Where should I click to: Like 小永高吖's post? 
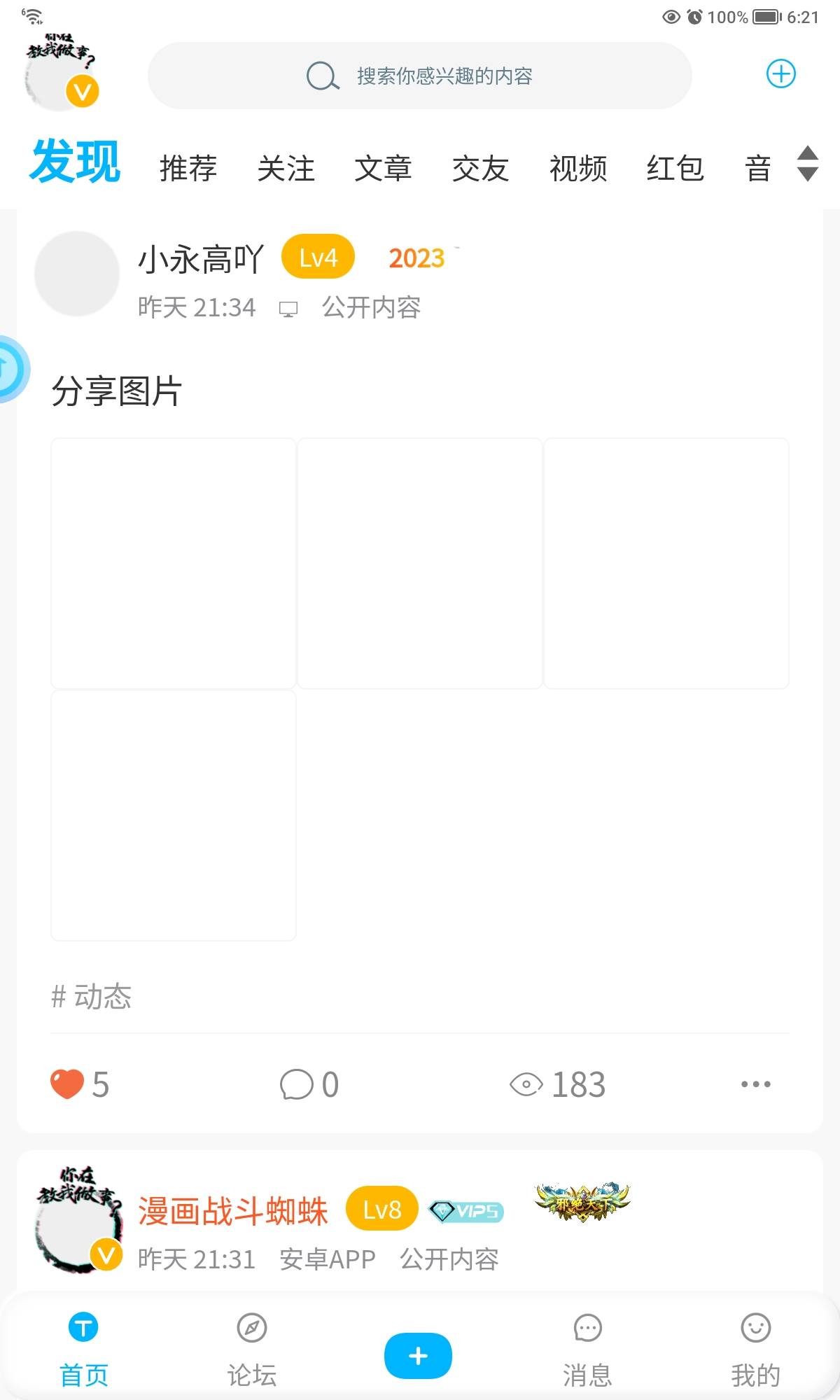[68, 1084]
